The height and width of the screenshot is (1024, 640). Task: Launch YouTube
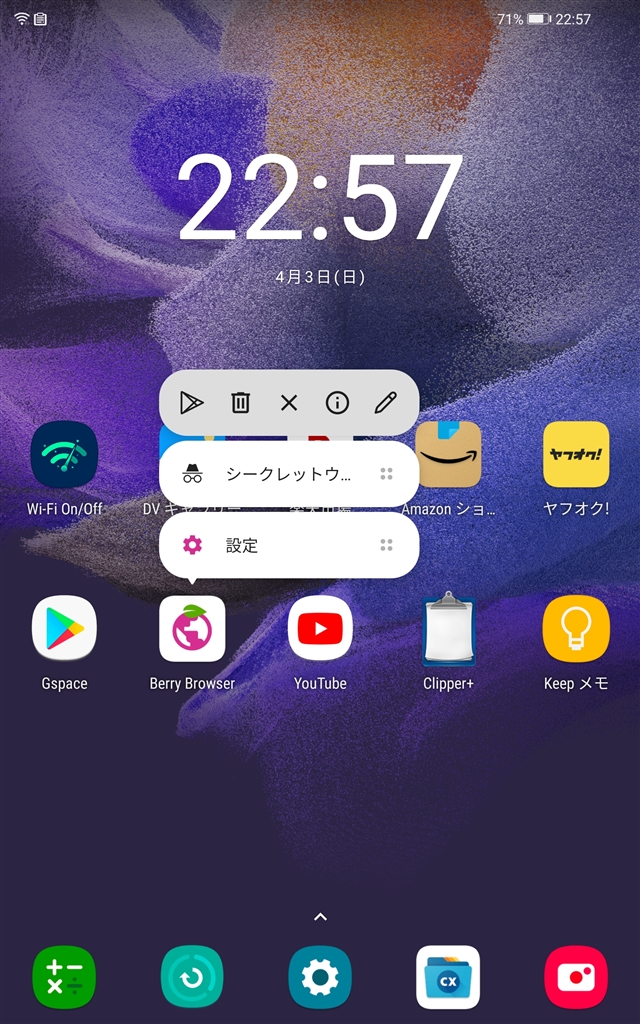point(320,629)
